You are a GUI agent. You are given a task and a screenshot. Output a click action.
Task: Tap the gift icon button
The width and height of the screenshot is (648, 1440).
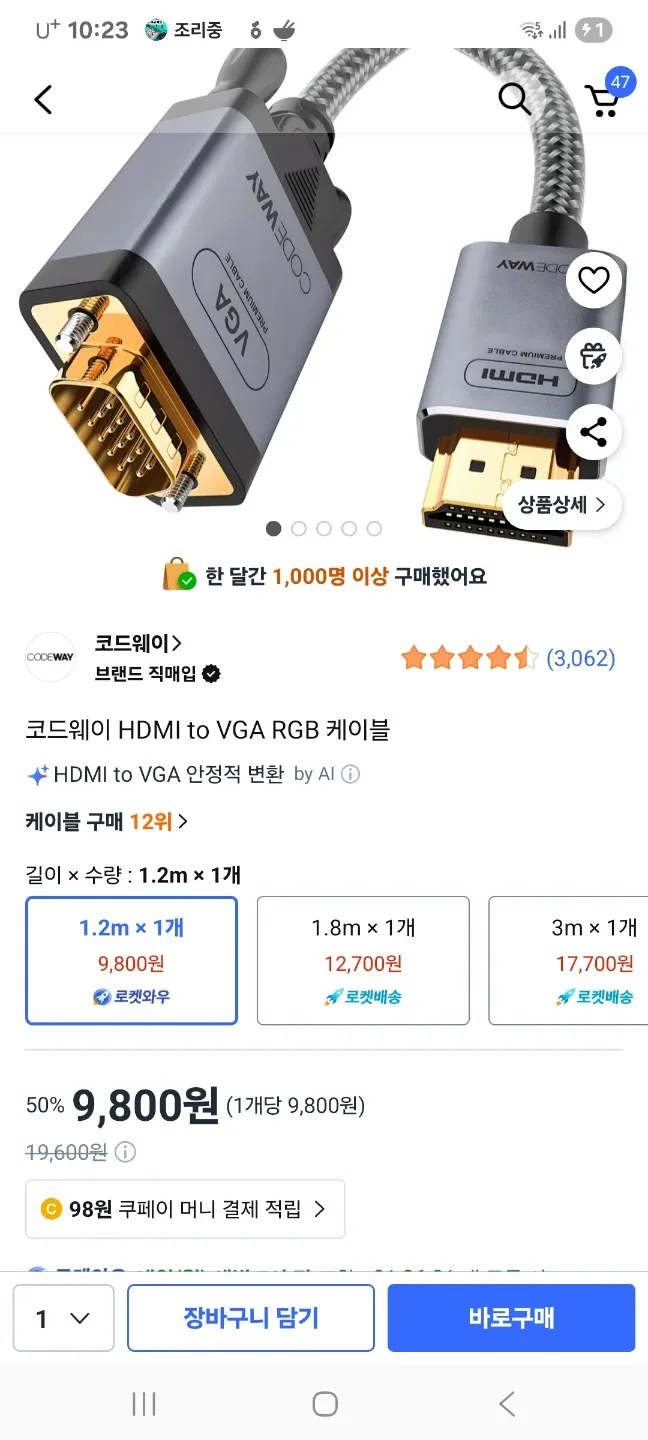click(594, 357)
